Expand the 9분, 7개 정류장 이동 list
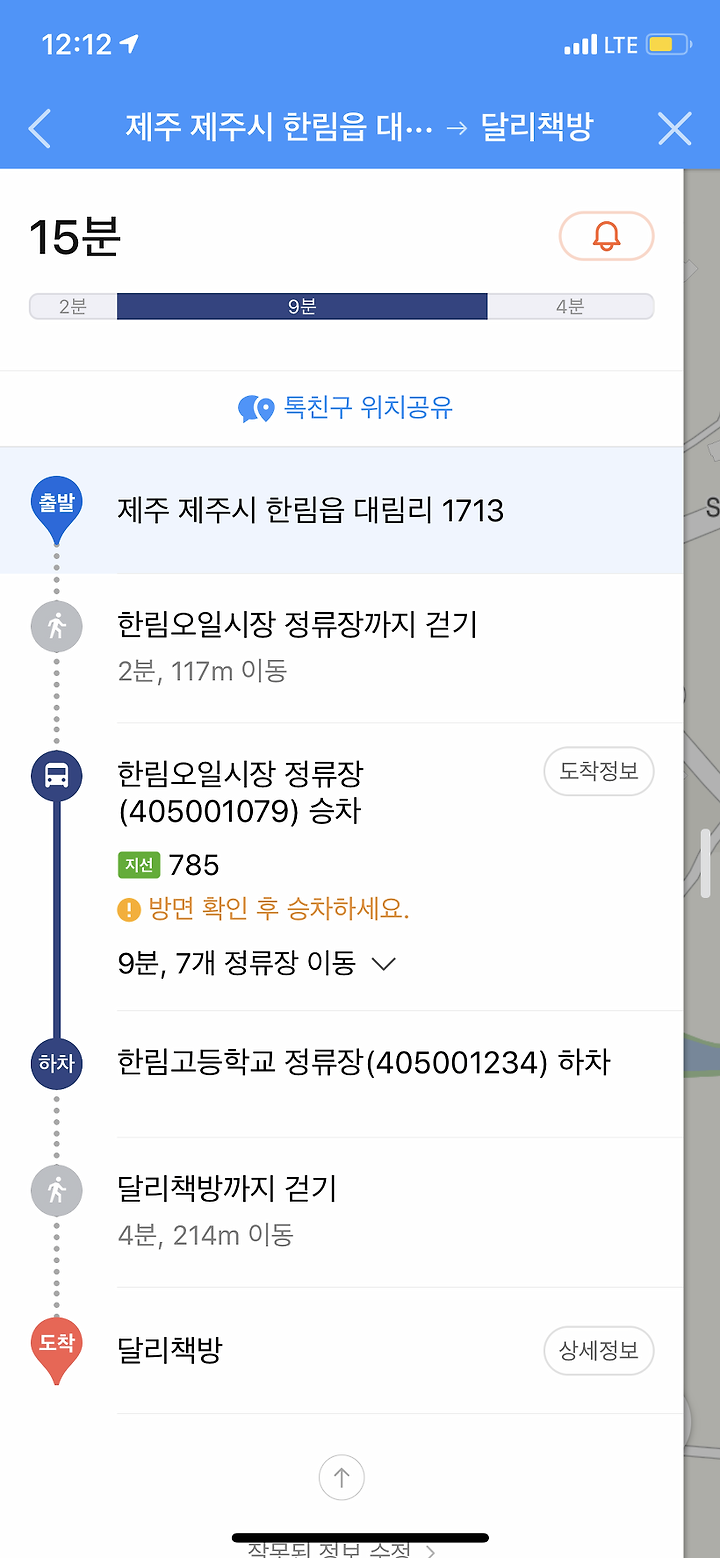 tap(257, 964)
